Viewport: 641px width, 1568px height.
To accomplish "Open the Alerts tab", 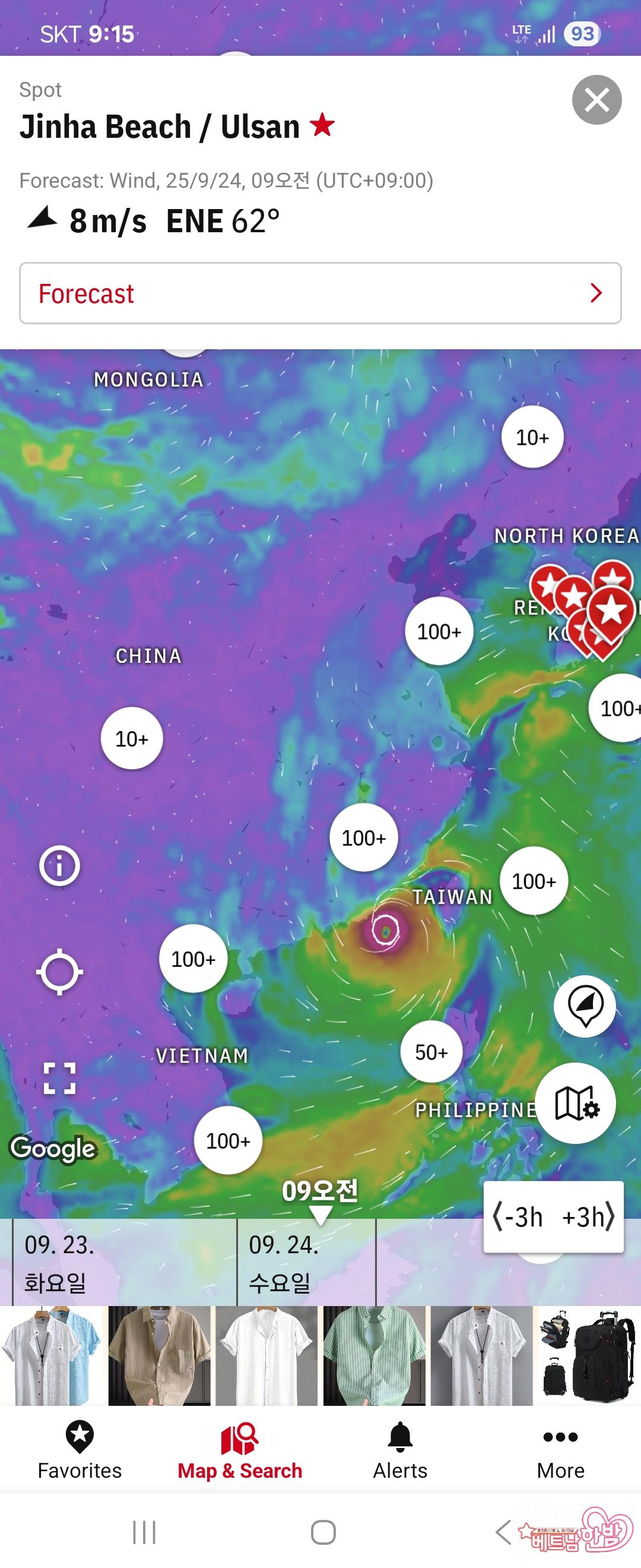I will pyautogui.click(x=399, y=1451).
